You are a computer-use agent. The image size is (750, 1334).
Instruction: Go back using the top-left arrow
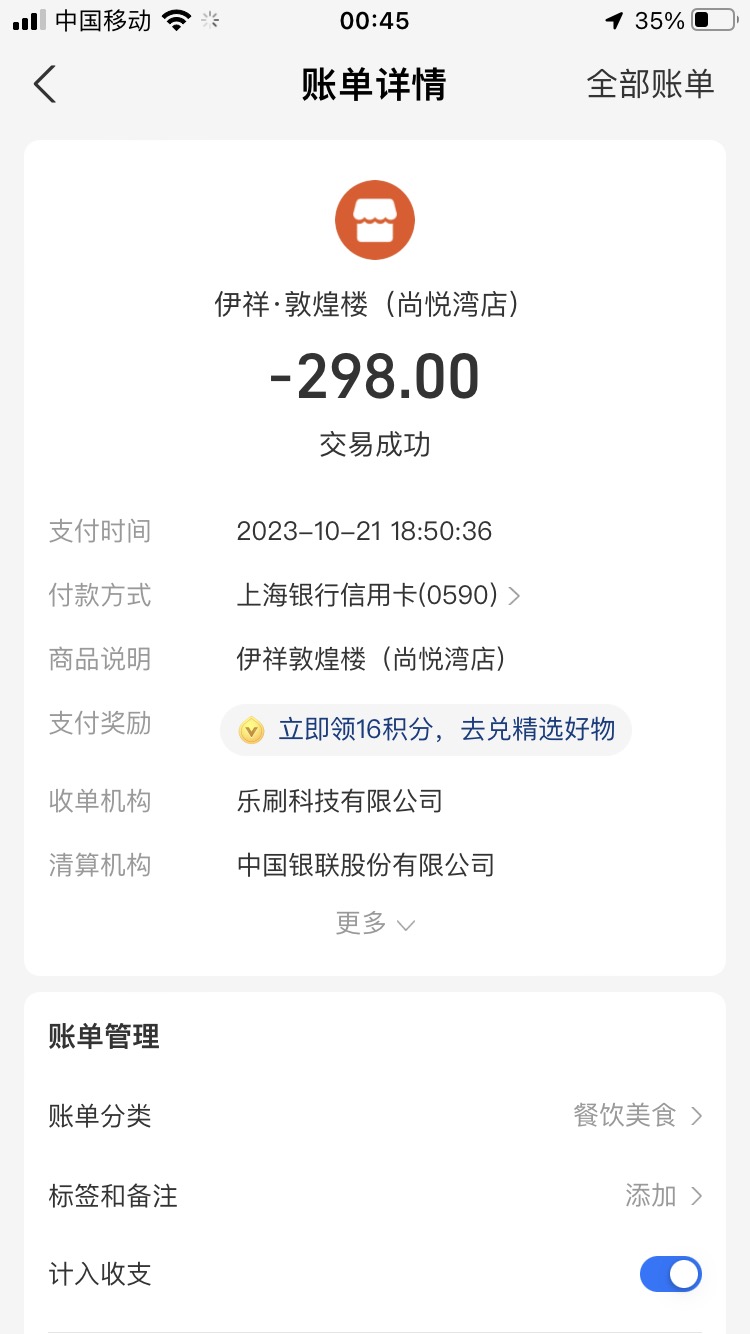point(45,85)
